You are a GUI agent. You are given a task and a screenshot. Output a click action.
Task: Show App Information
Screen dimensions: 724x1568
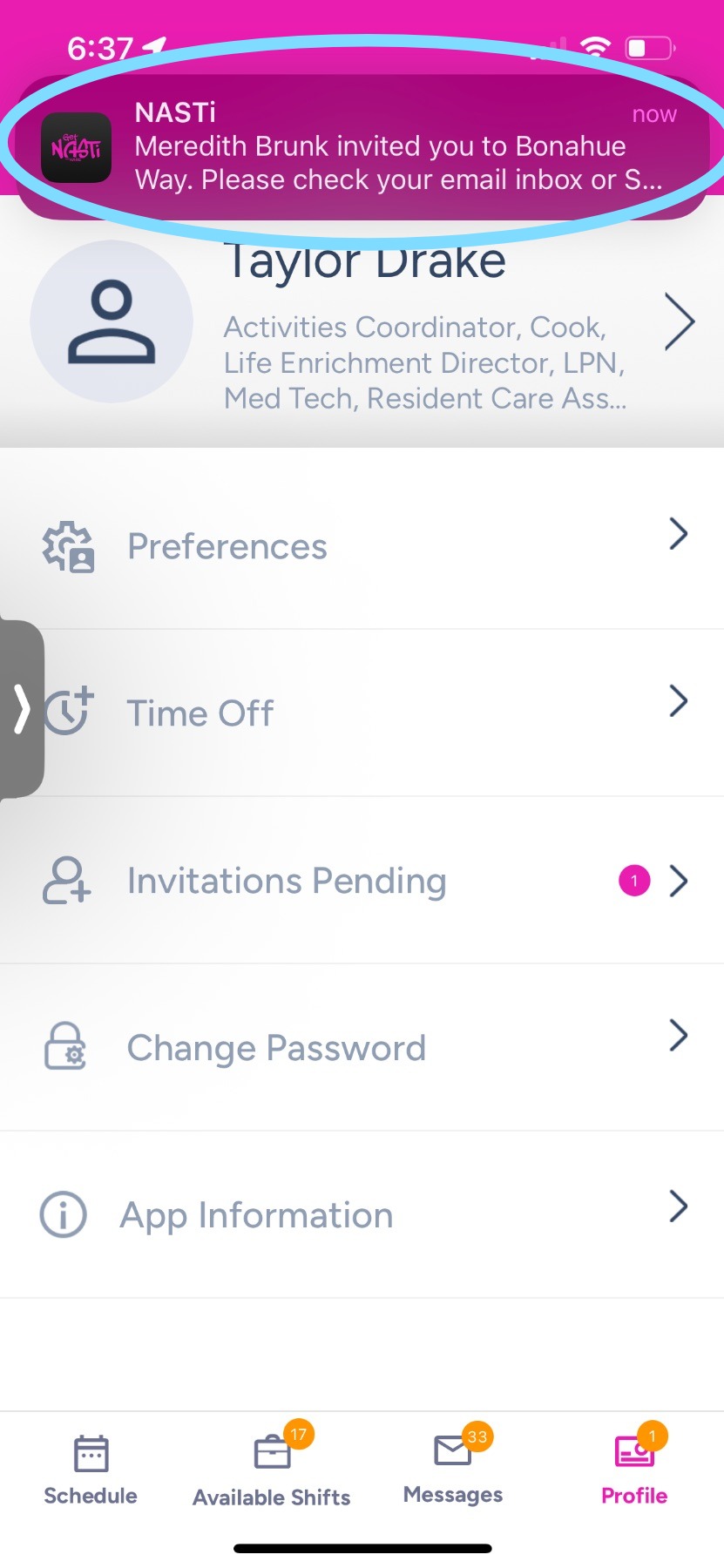(x=362, y=1215)
